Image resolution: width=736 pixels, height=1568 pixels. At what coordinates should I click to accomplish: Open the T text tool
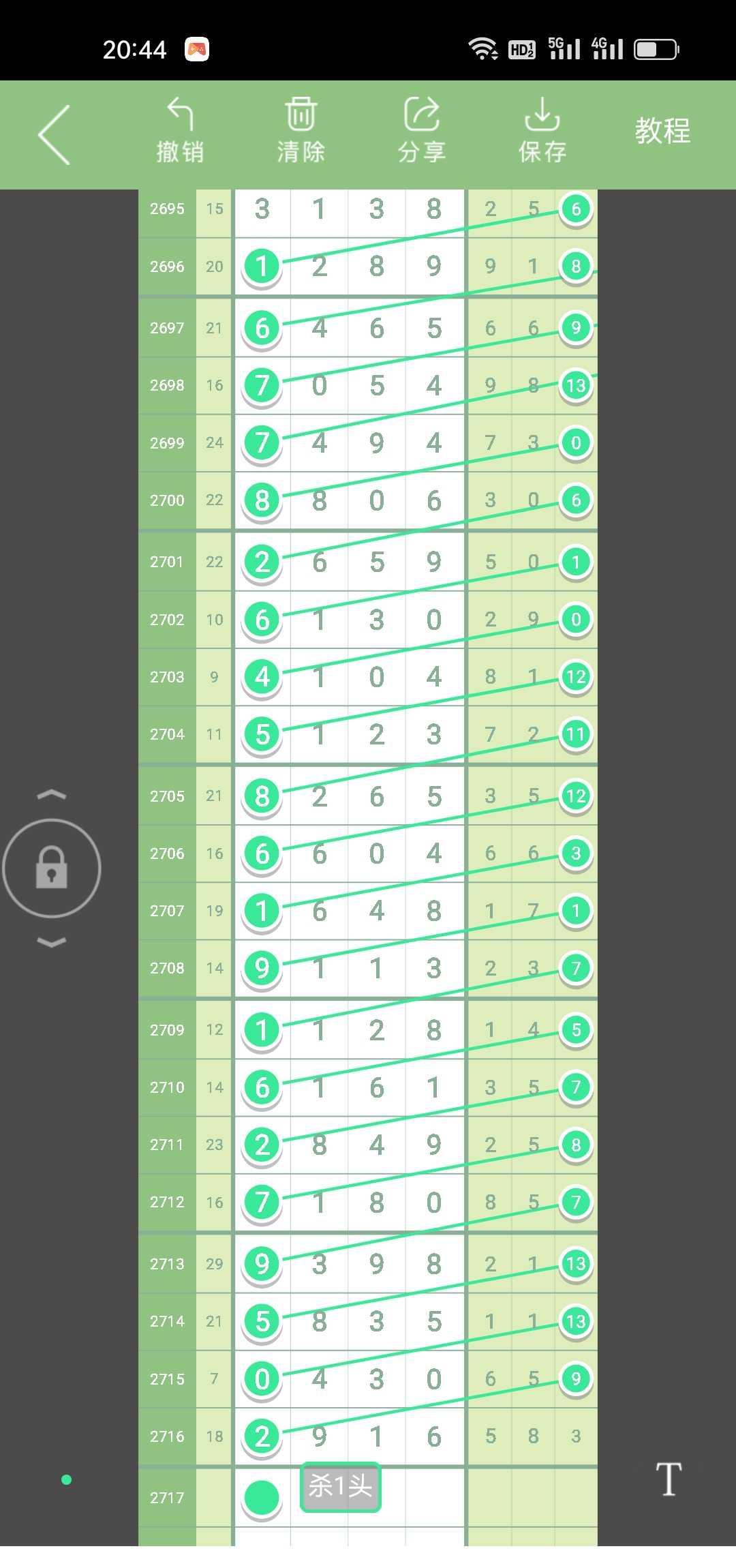point(669,1479)
